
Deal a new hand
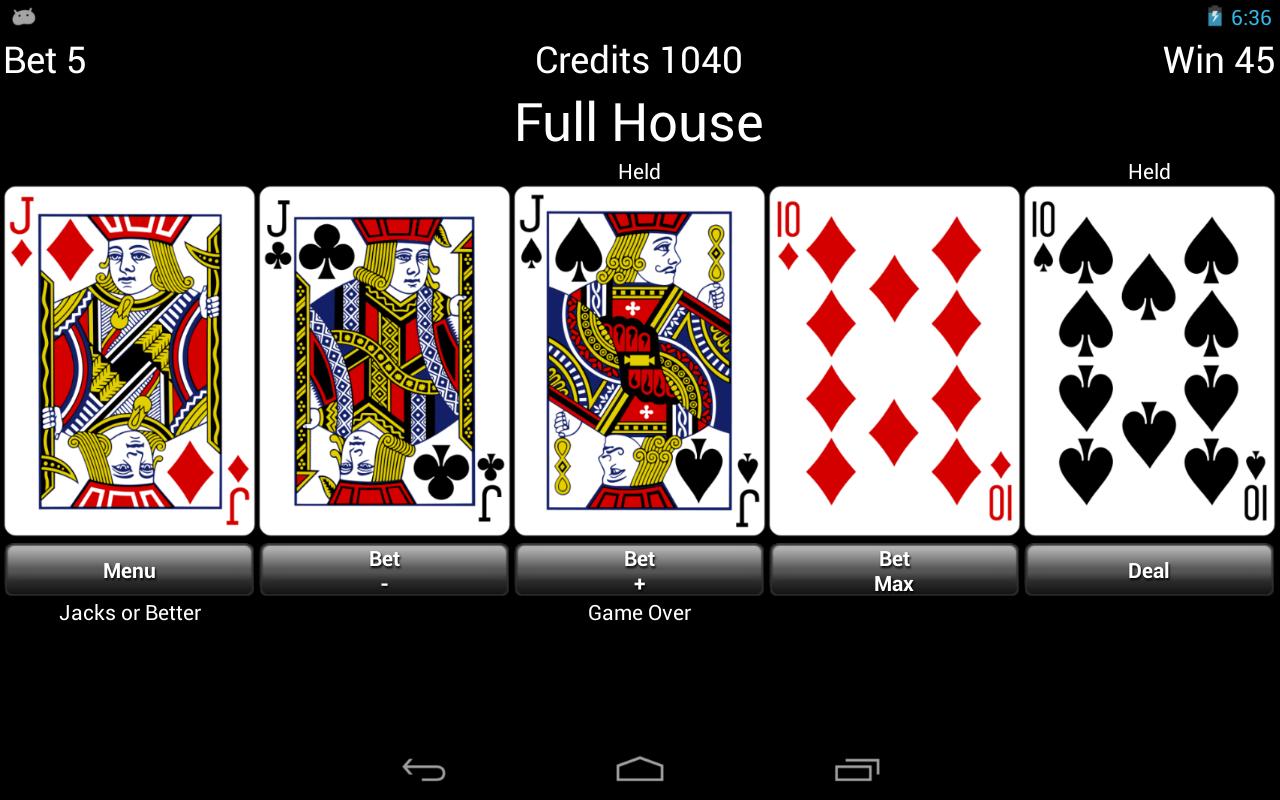coord(1148,570)
